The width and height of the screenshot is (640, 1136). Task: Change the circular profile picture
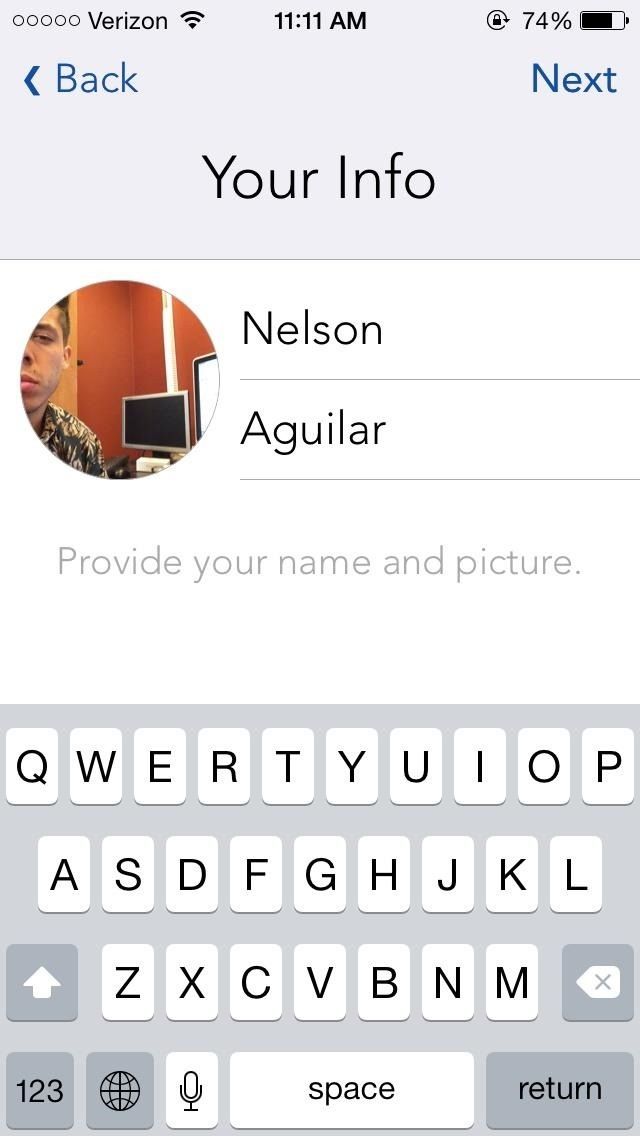119,379
